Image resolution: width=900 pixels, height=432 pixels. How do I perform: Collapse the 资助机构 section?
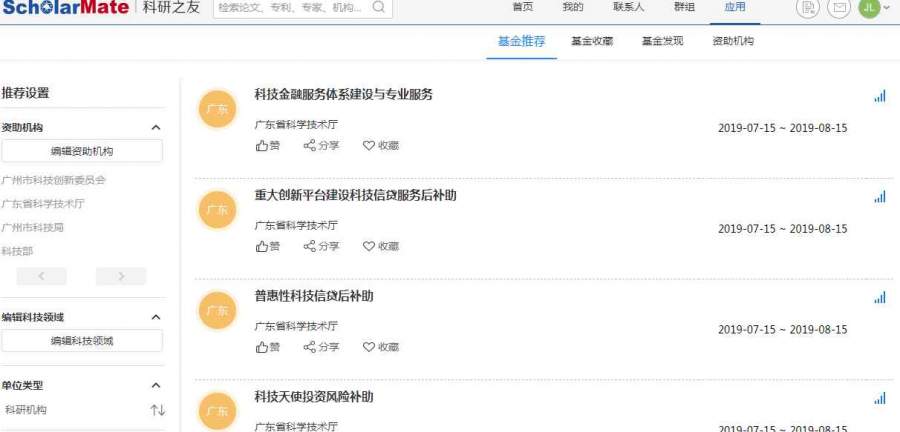tap(156, 128)
